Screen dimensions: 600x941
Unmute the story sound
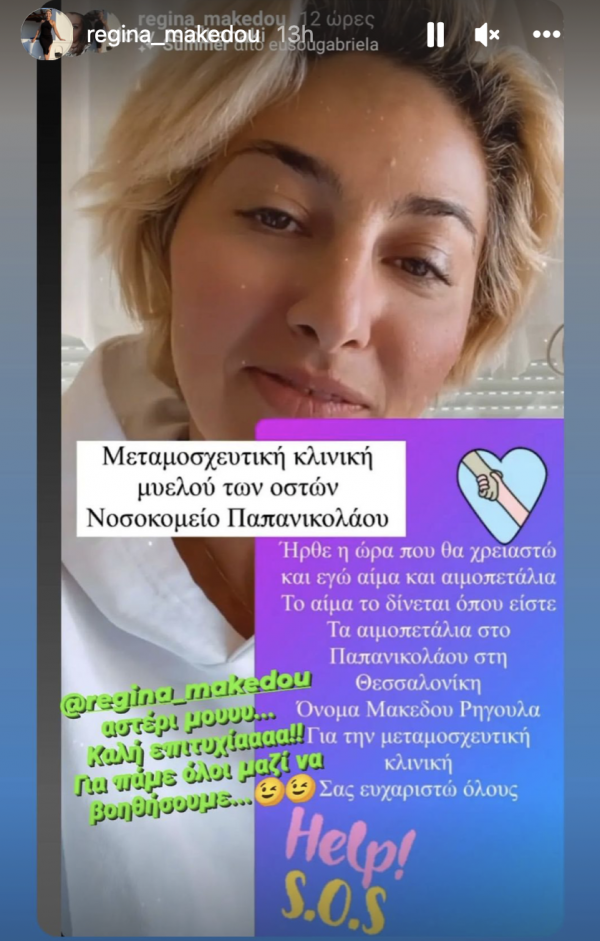pos(487,35)
